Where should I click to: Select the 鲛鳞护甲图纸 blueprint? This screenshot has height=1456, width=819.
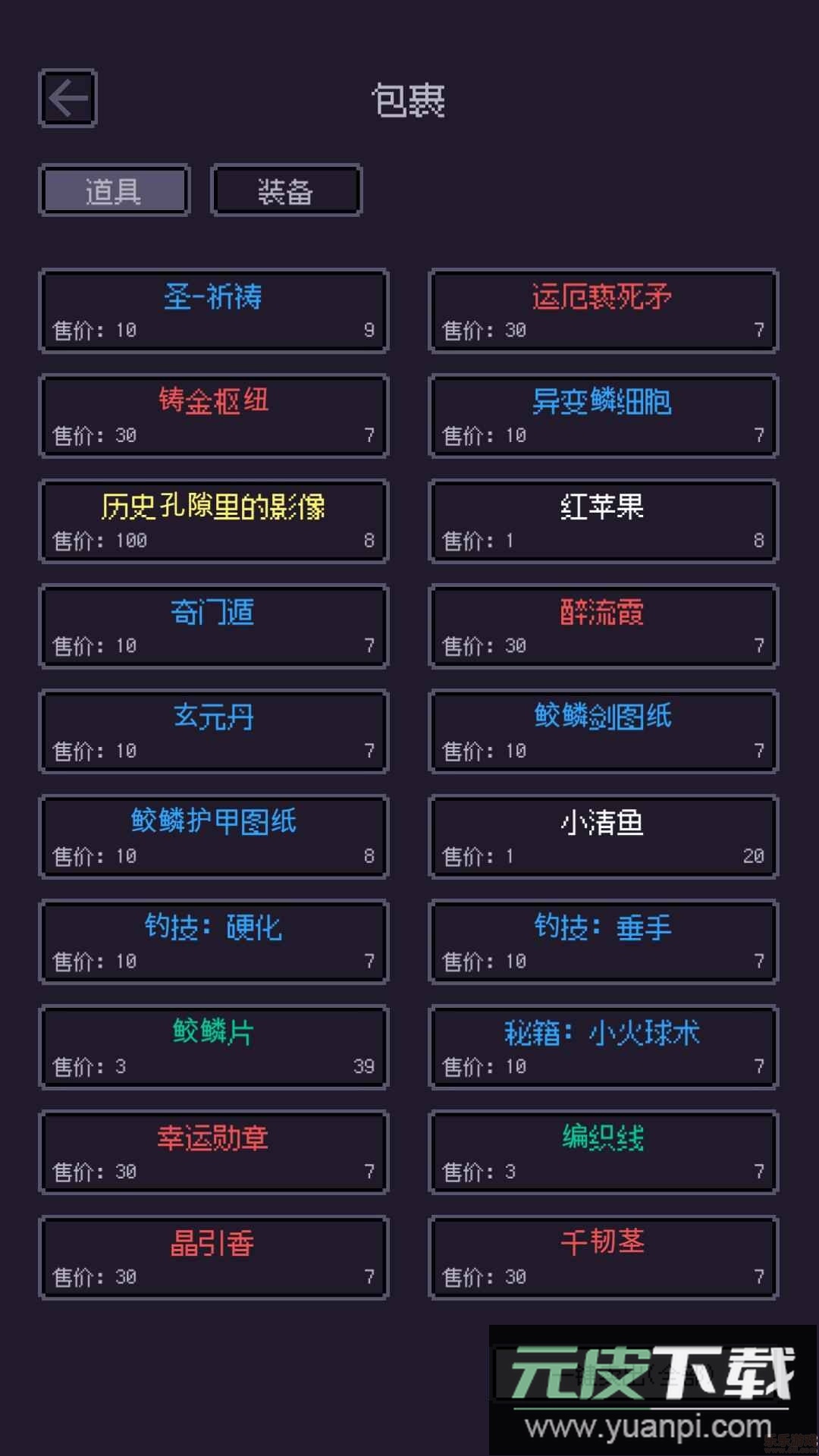click(x=213, y=837)
